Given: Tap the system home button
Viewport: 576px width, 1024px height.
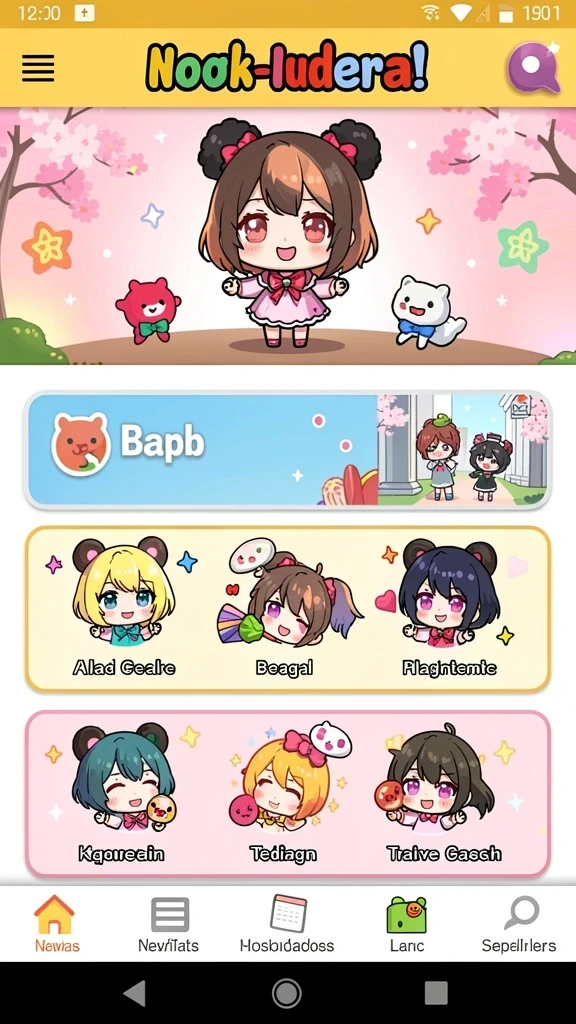Looking at the screenshot, I should 287,993.
